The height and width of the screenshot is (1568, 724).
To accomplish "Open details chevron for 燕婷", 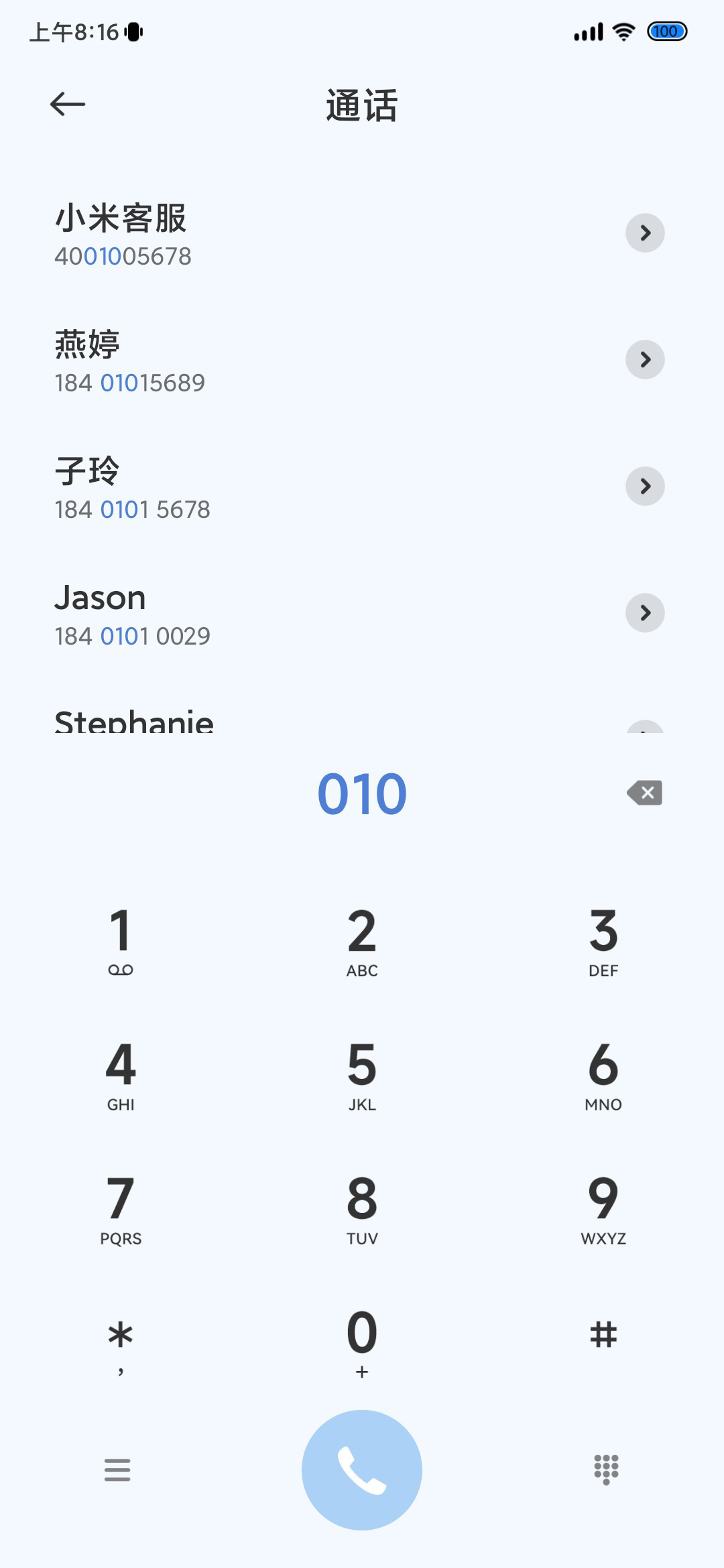I will tap(645, 360).
